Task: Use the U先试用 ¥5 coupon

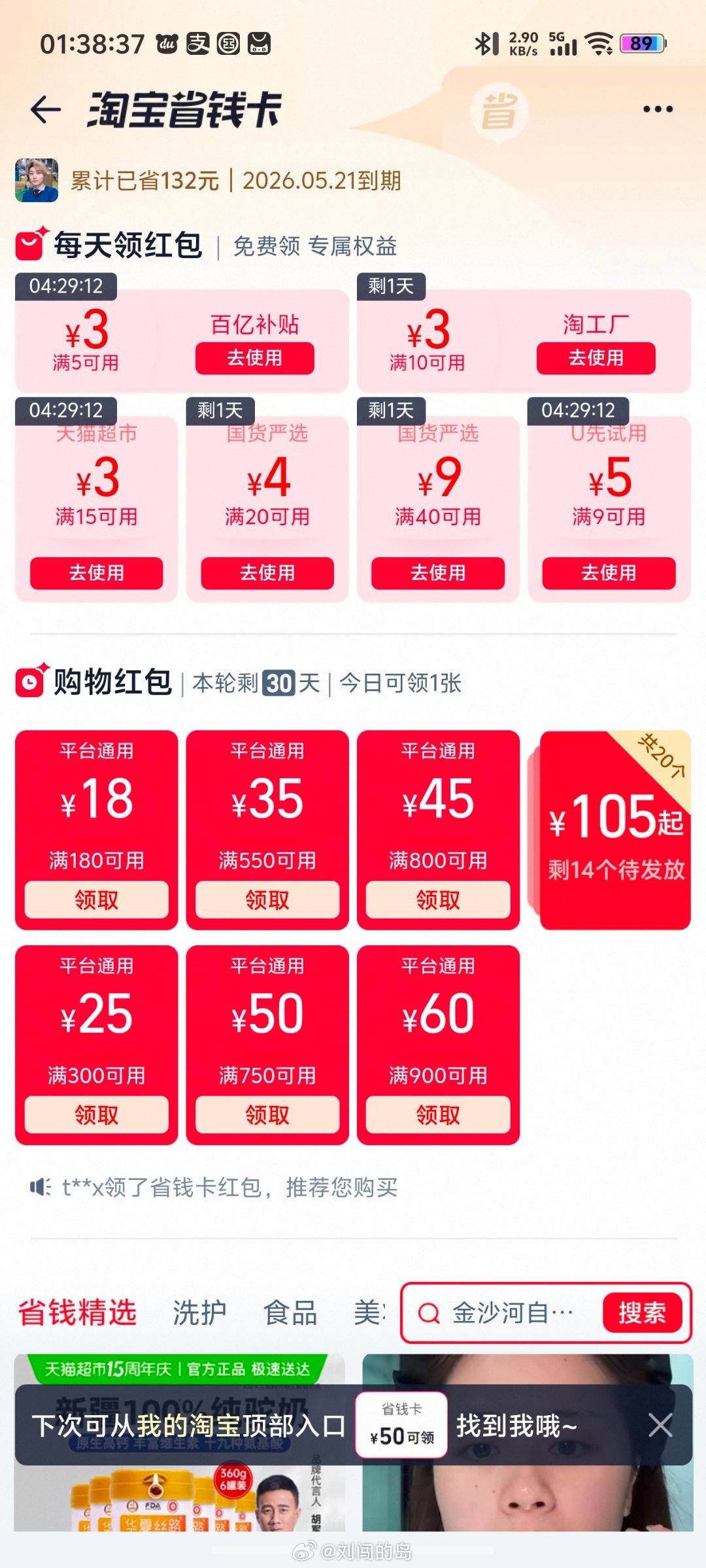Action: (609, 573)
